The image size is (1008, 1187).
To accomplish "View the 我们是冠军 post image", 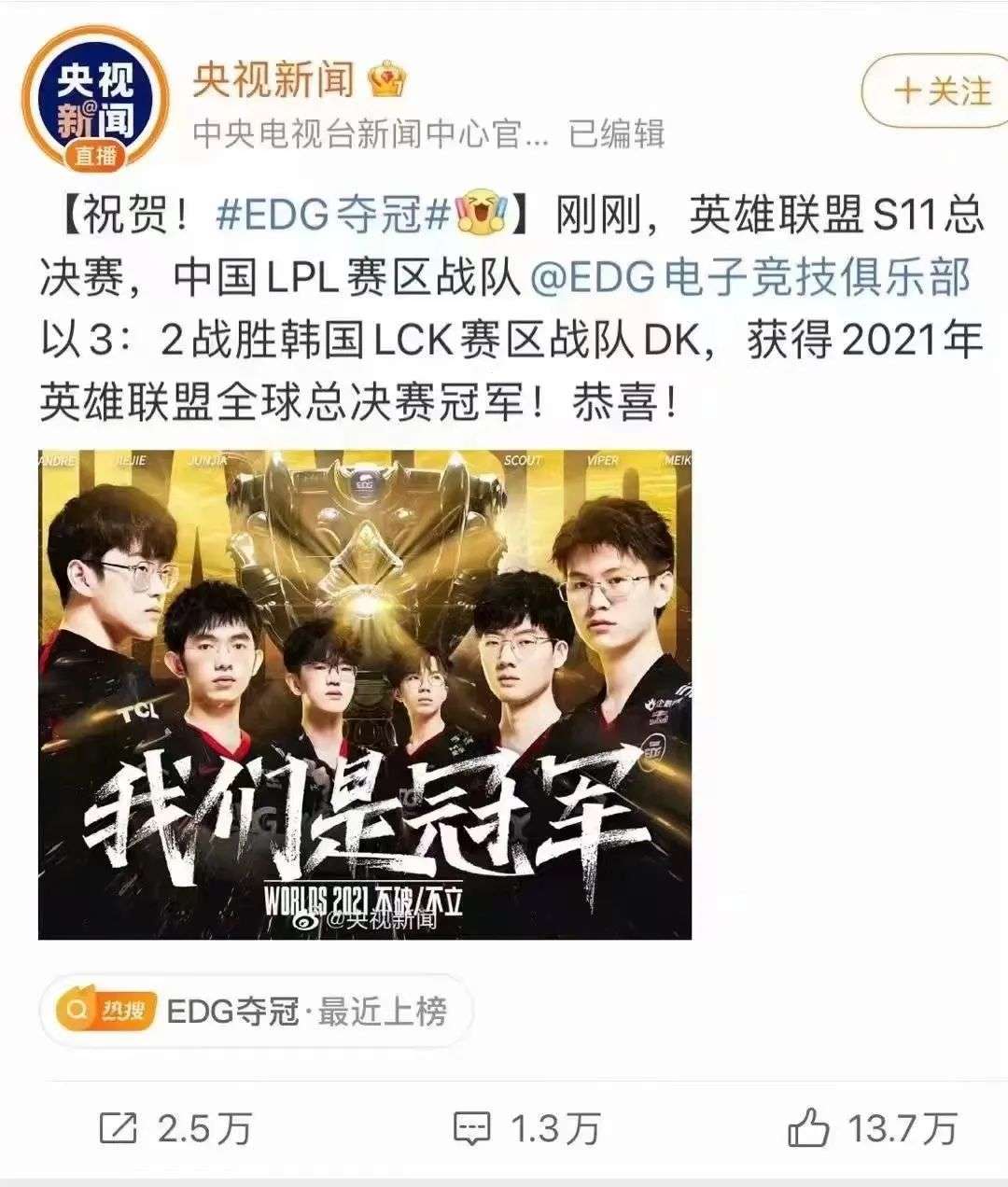I will 364,694.
